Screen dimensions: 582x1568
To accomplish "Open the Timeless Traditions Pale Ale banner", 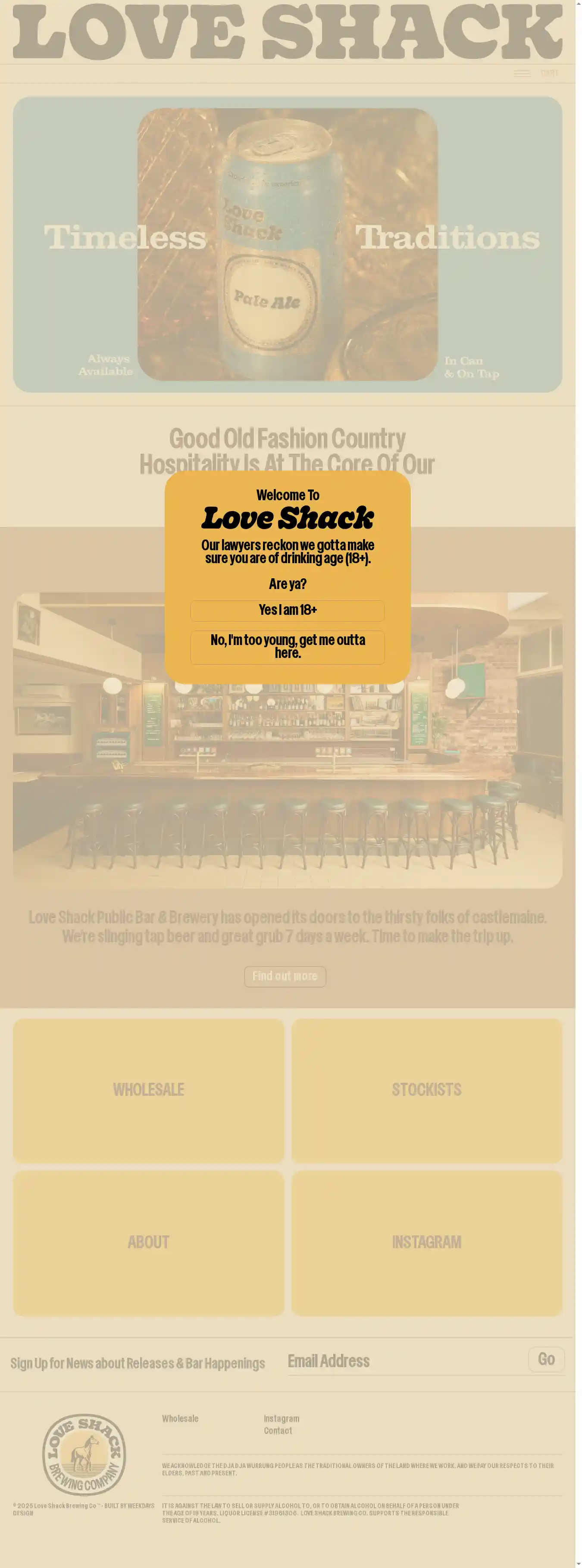I will (288, 243).
